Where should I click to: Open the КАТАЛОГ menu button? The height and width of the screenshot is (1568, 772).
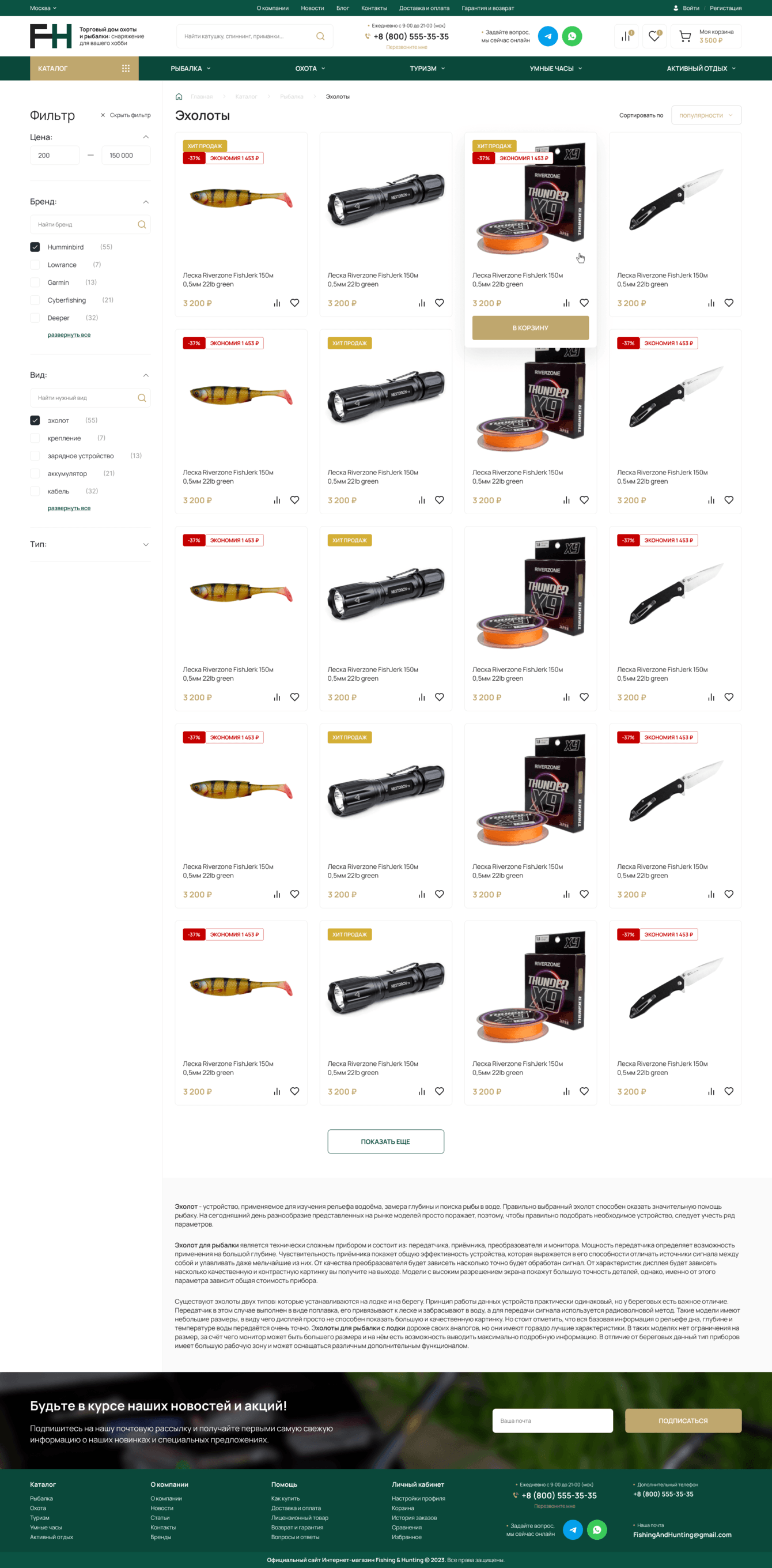point(84,68)
